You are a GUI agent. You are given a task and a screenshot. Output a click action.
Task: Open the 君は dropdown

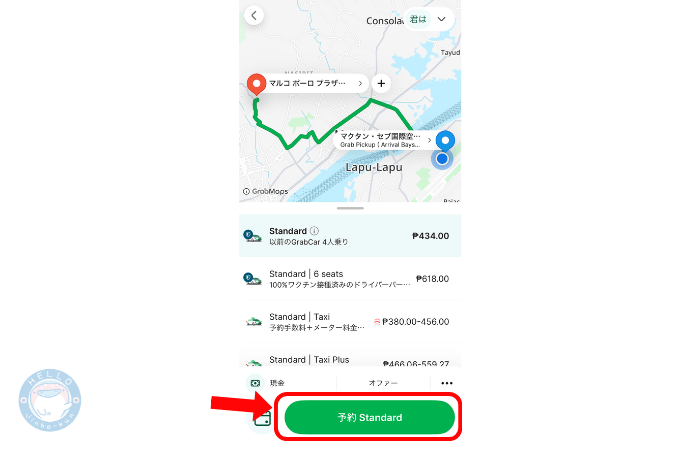430,18
